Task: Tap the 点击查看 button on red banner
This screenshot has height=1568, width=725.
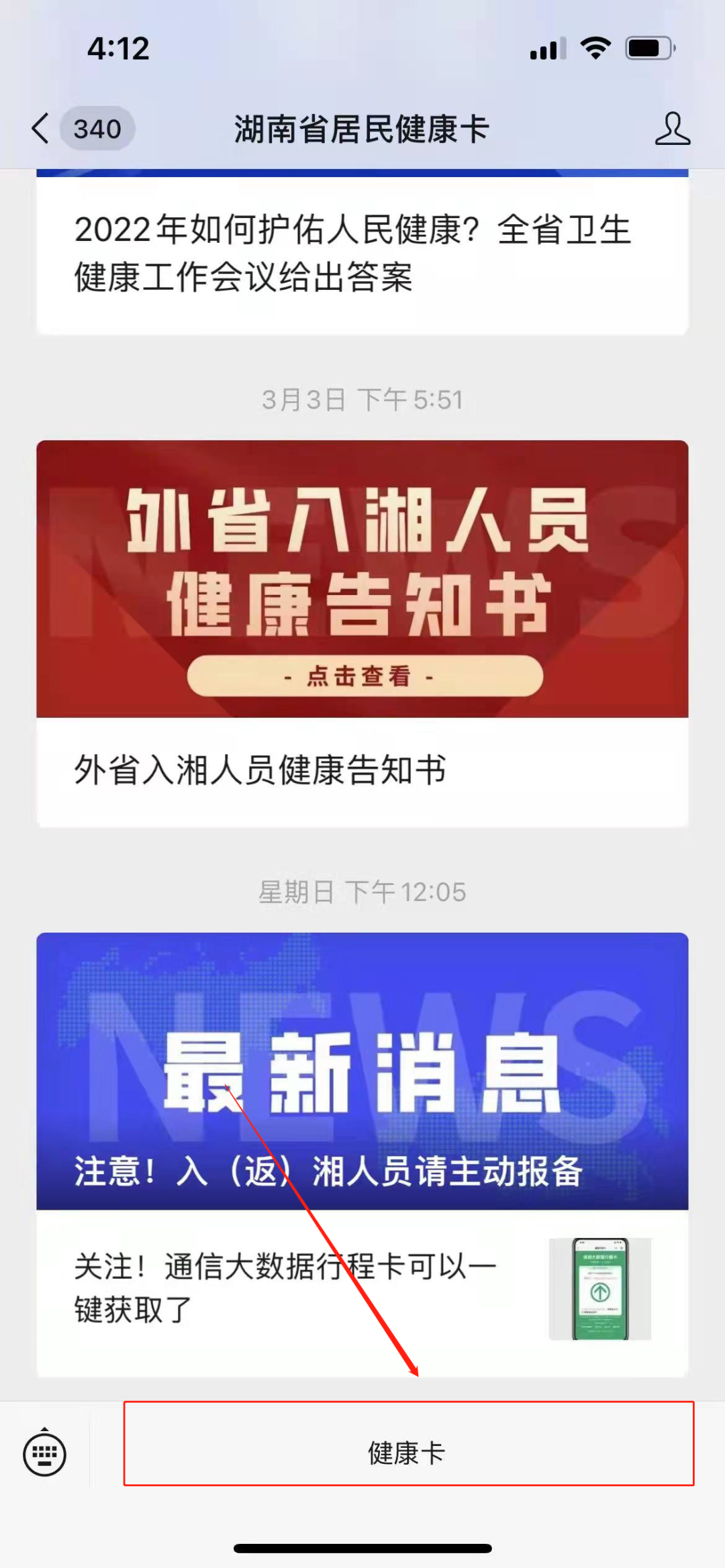Action: tap(358, 678)
